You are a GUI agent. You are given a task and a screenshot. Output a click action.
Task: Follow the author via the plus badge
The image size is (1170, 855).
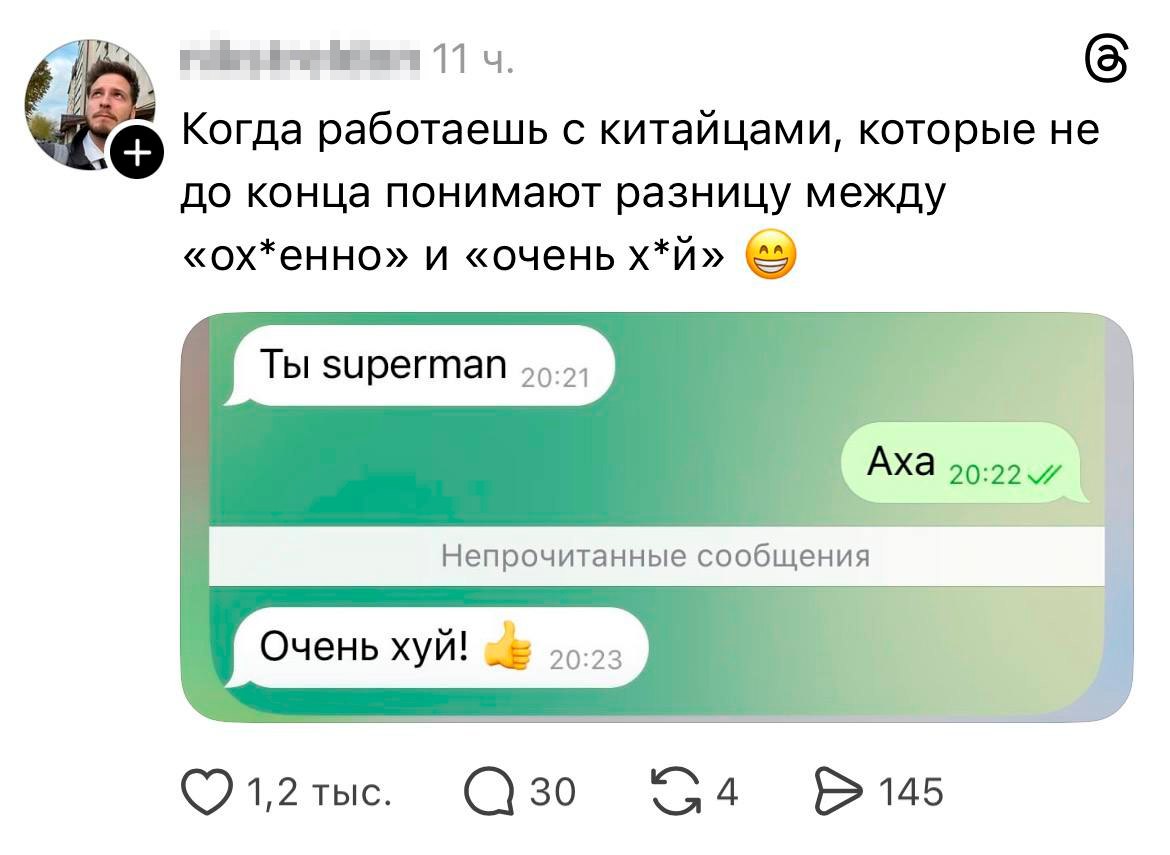click(137, 154)
